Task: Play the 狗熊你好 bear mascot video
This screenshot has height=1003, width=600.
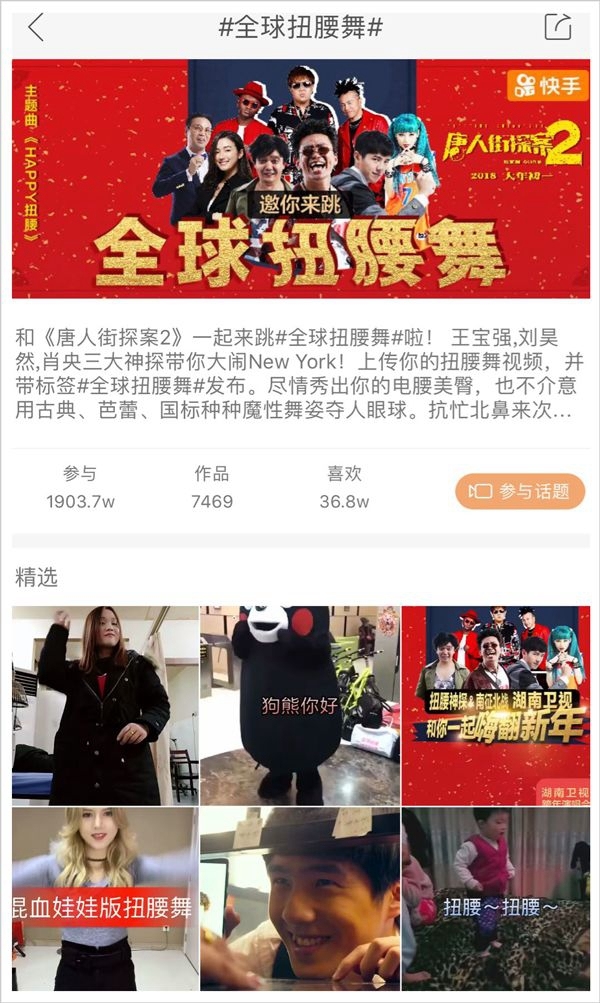Action: 299,704
